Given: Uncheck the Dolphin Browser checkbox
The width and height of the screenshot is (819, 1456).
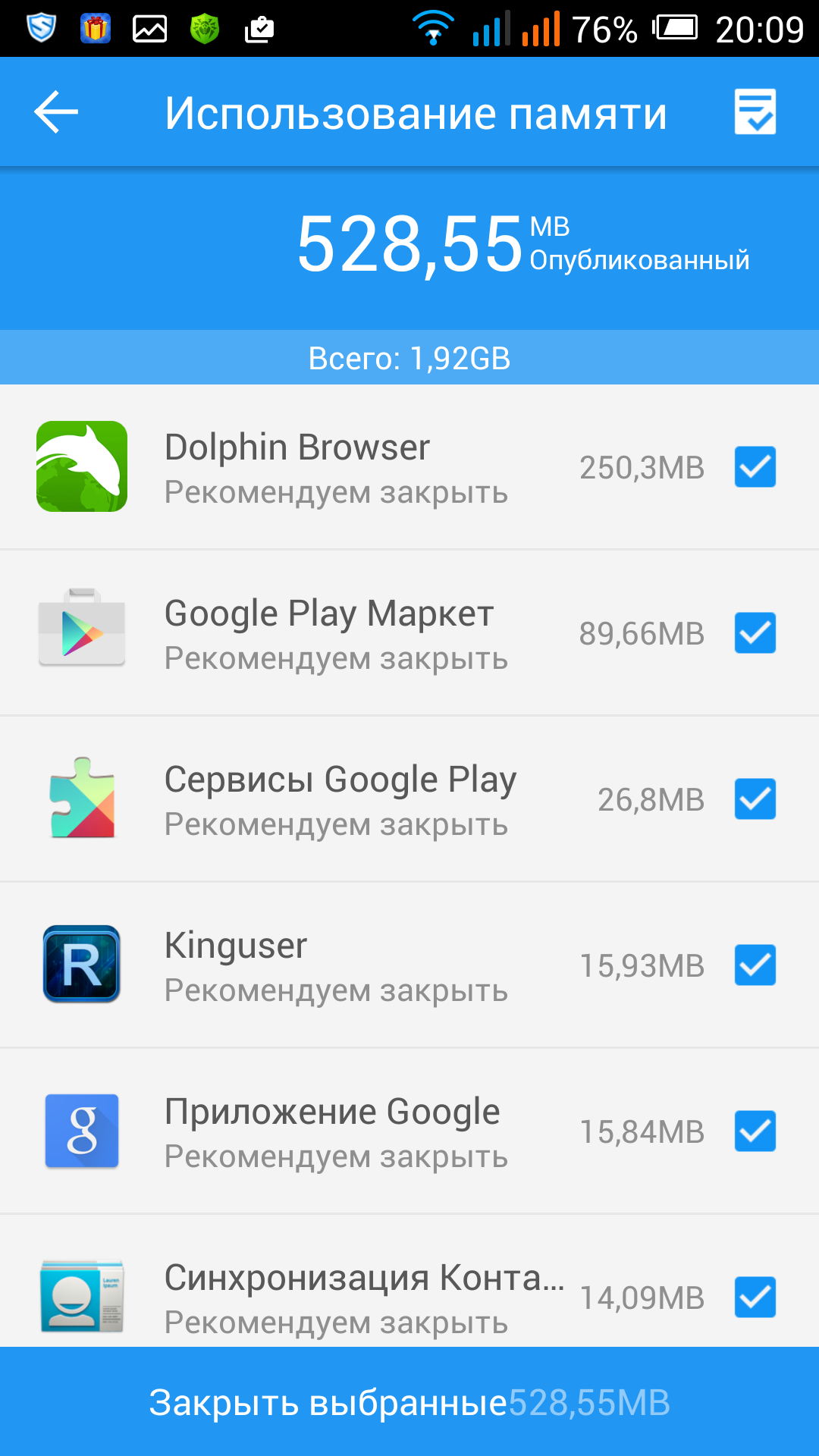Looking at the screenshot, I should (755, 466).
